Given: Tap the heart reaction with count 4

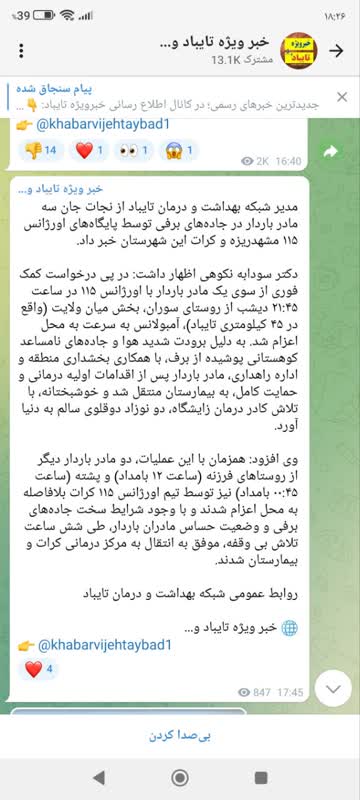Looking at the screenshot, I should coord(39,669).
